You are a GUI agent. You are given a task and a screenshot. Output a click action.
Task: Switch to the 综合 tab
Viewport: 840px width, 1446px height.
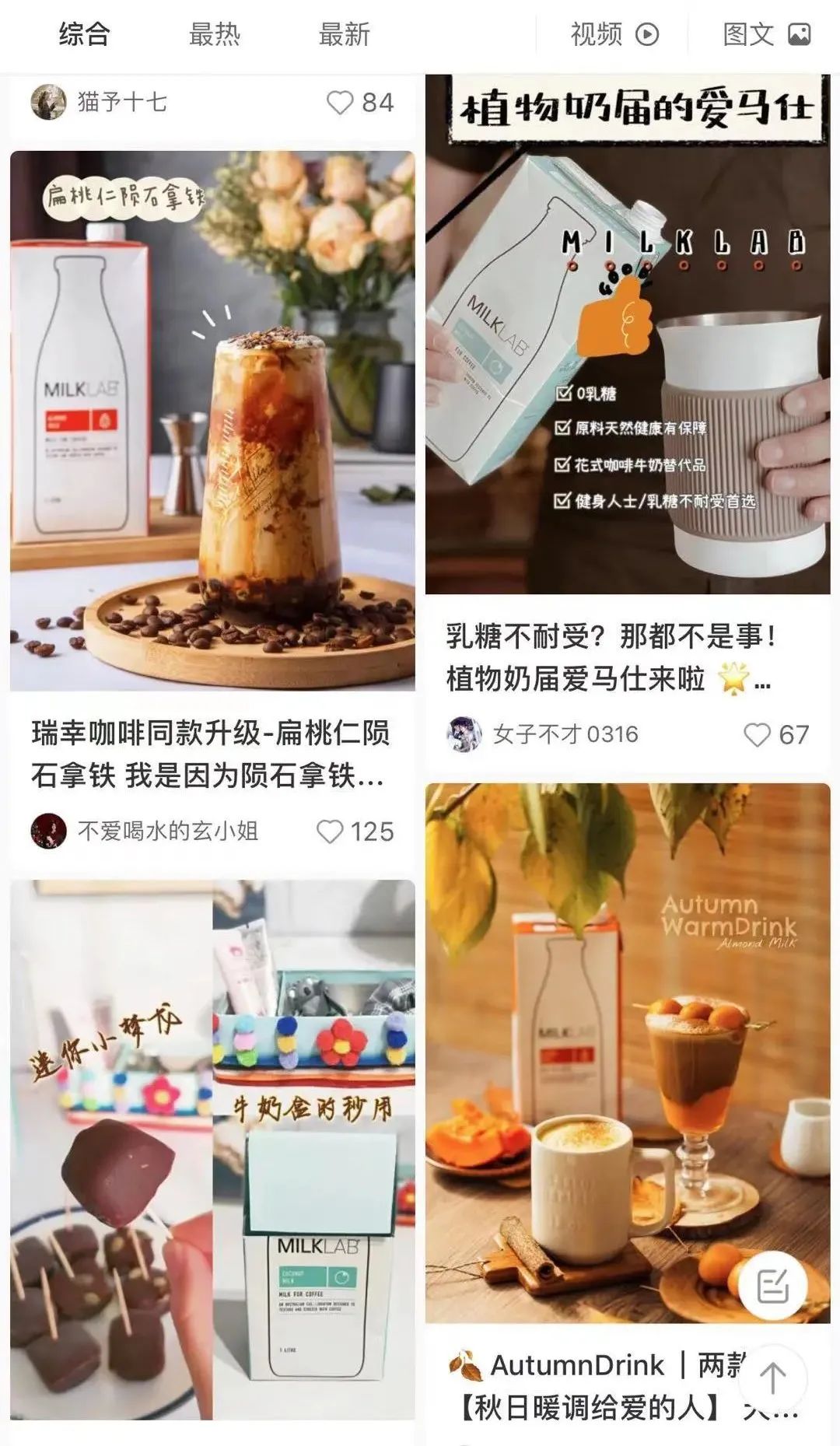(x=84, y=34)
